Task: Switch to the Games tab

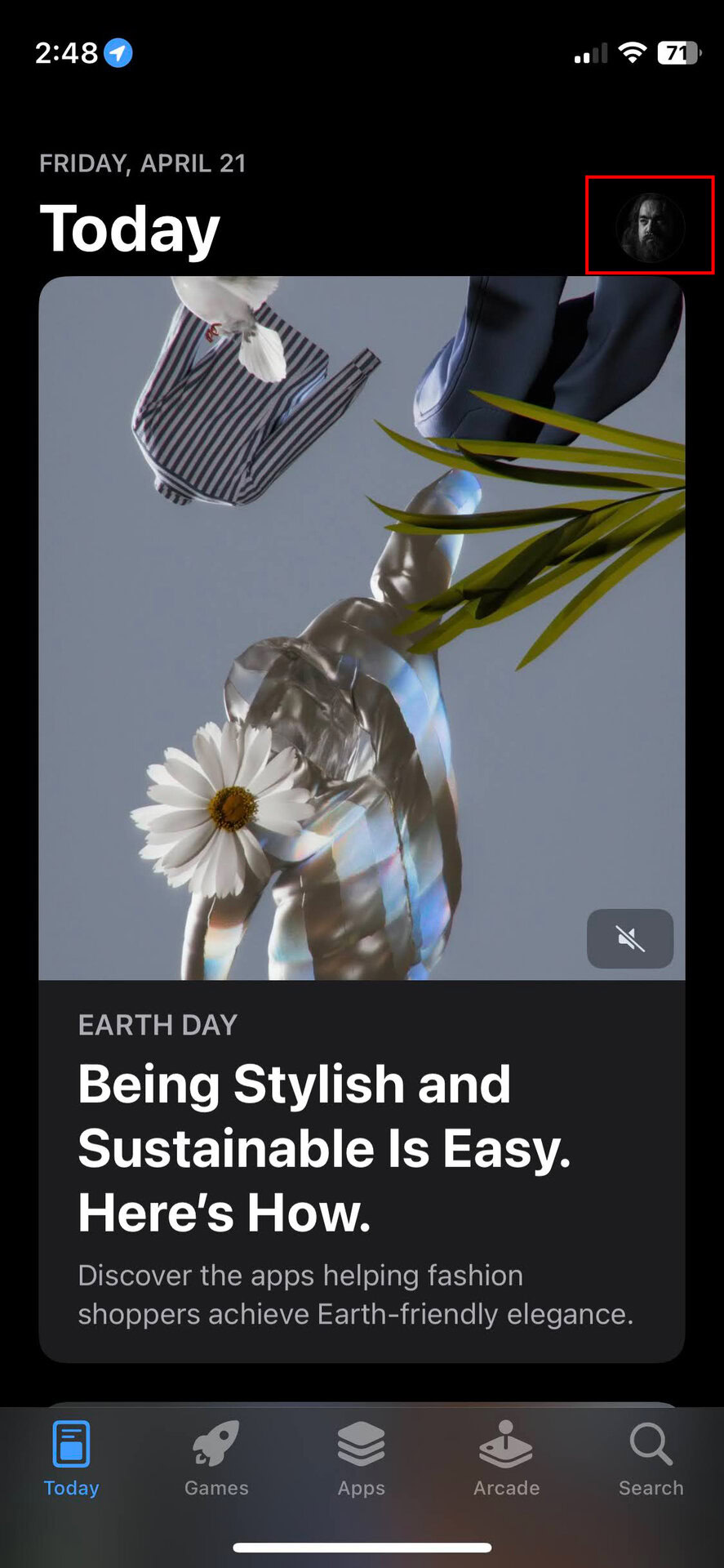Action: pyautogui.click(x=216, y=1459)
